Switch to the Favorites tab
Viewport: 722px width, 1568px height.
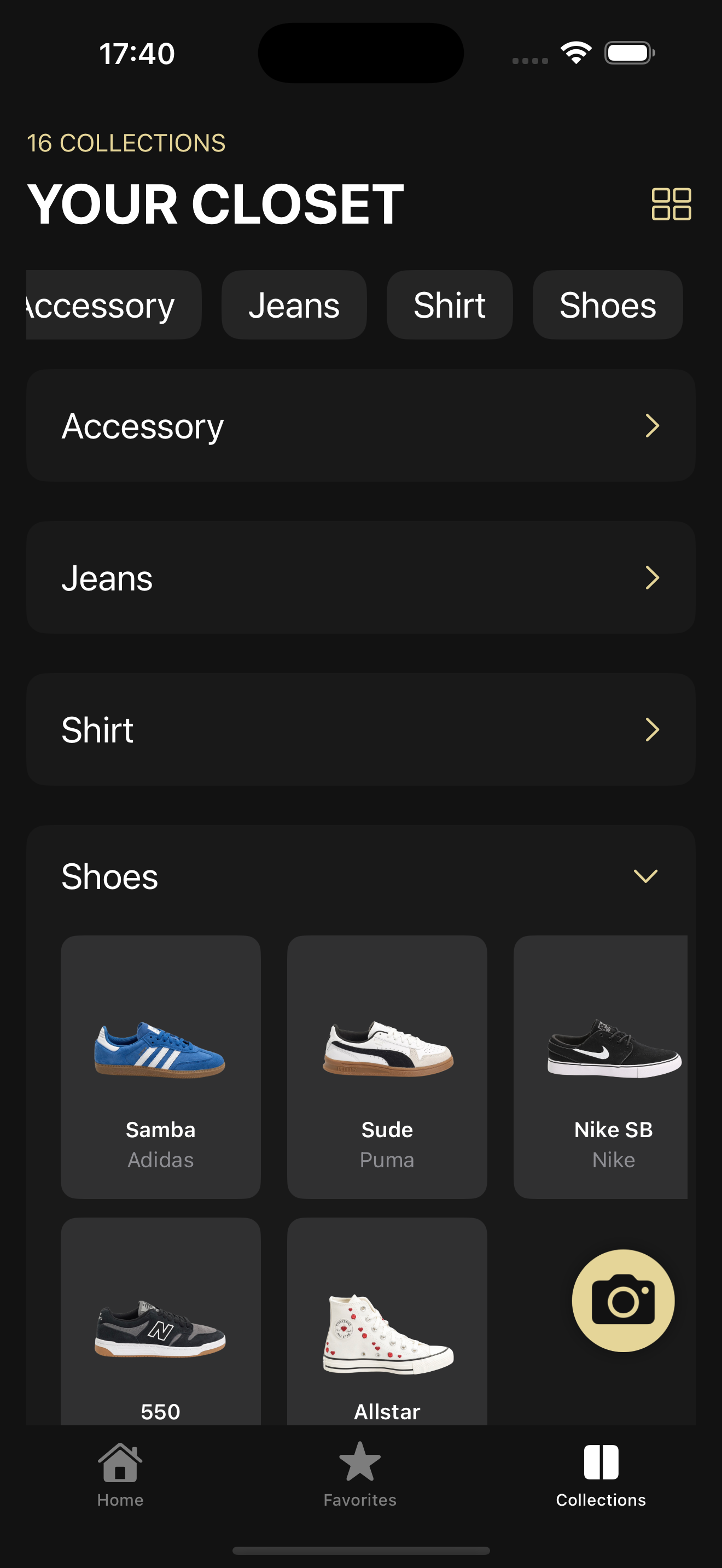360,1473
